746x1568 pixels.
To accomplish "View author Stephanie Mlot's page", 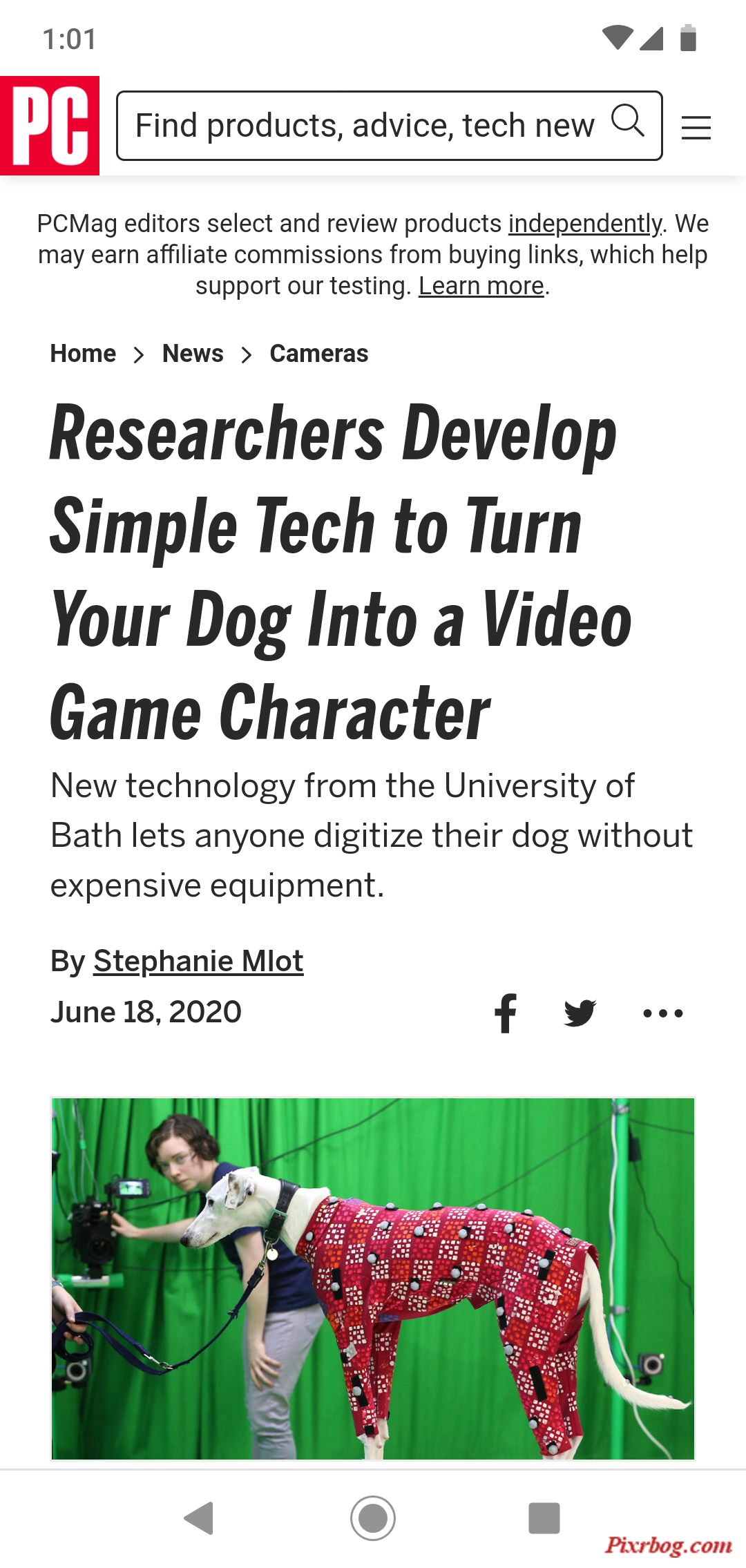I will (198, 961).
